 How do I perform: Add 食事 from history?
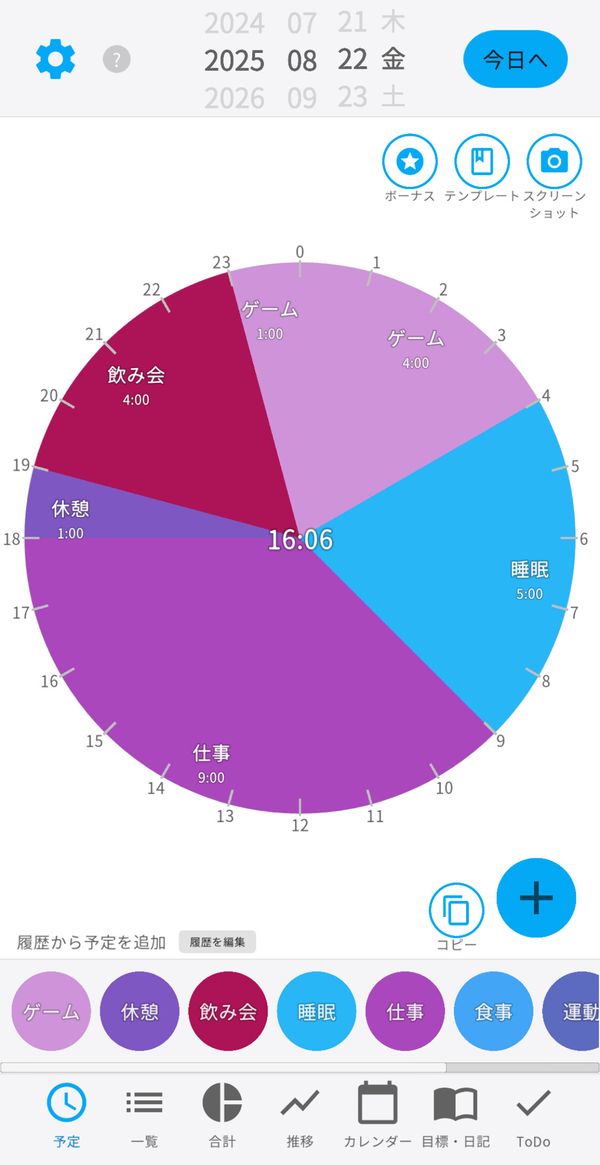pyautogui.click(x=493, y=1011)
